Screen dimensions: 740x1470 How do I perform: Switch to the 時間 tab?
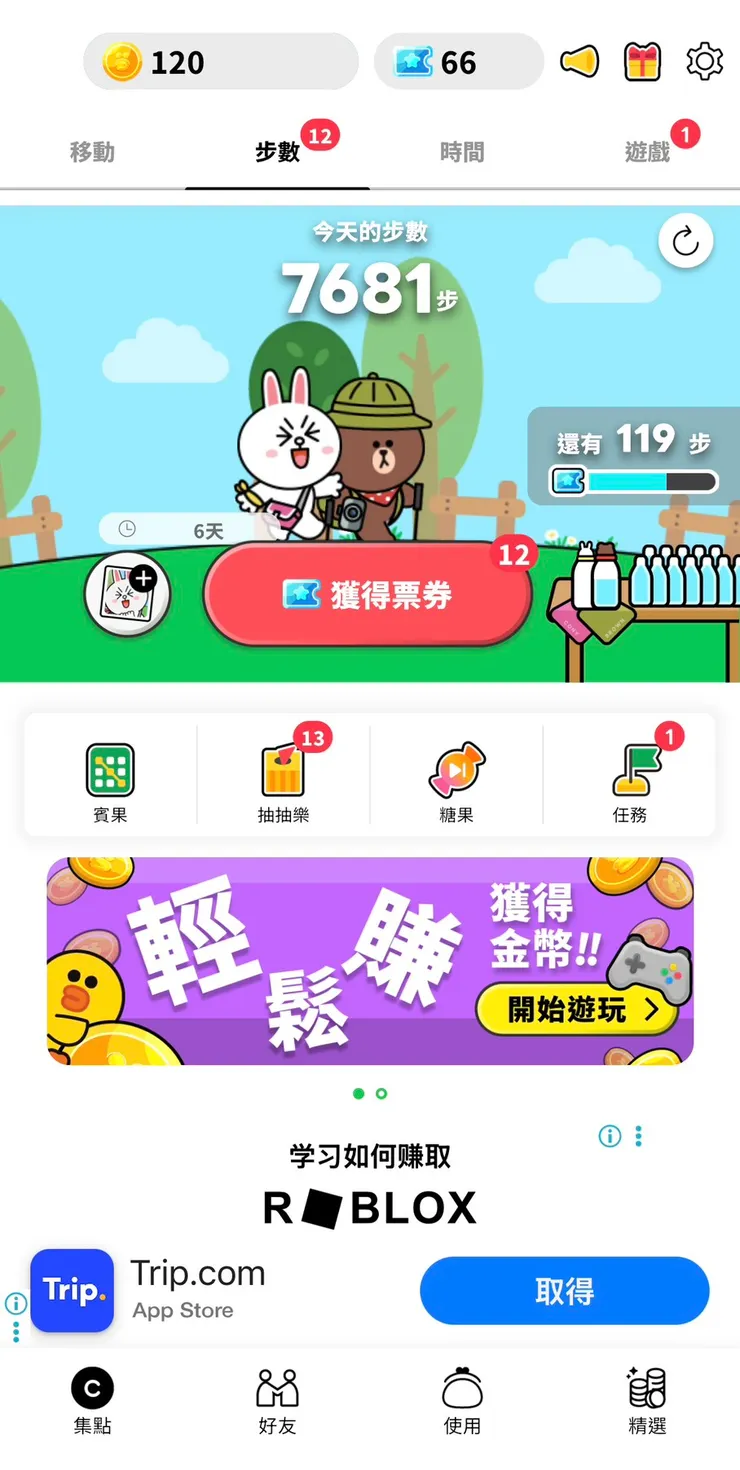click(x=461, y=152)
